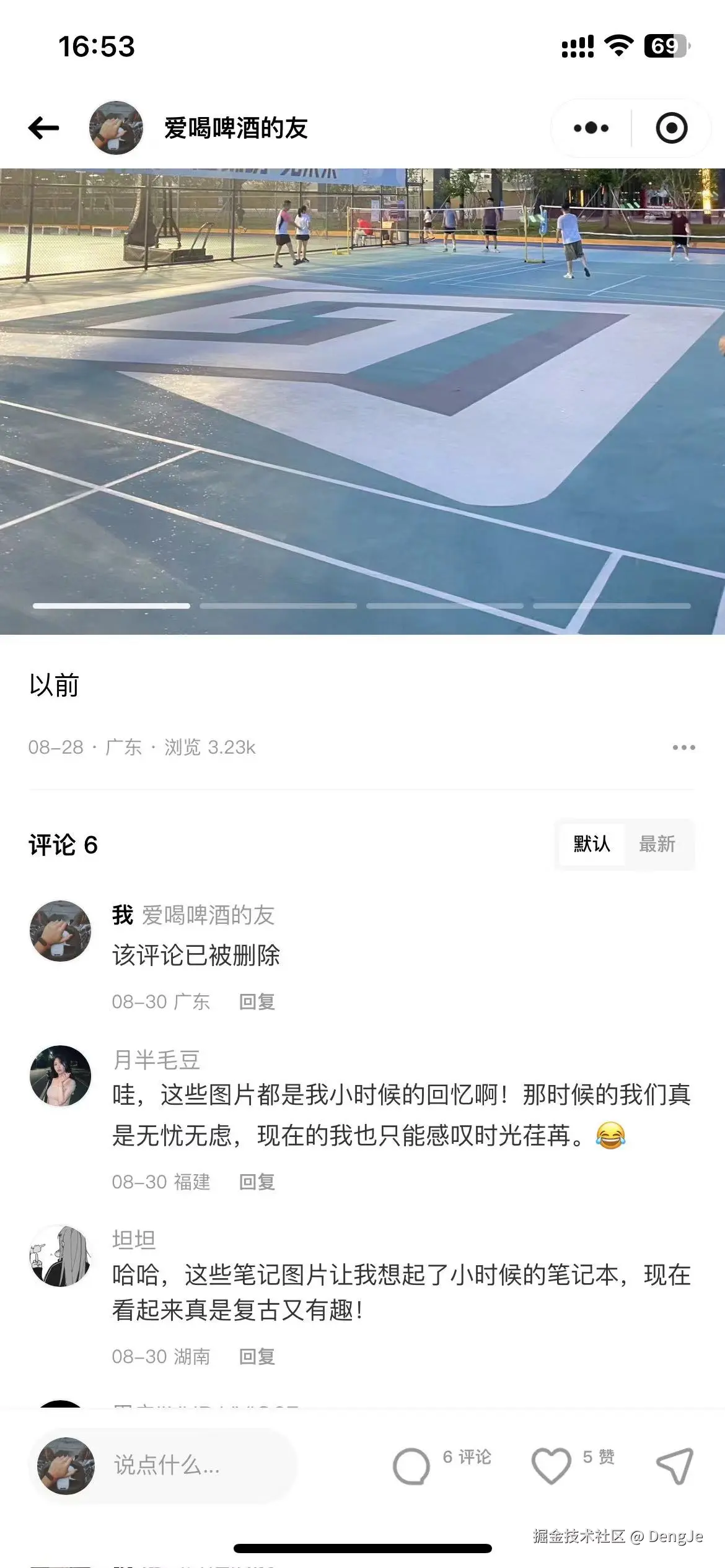
Task: Switch comment sorting to 最新
Action: coord(657,844)
